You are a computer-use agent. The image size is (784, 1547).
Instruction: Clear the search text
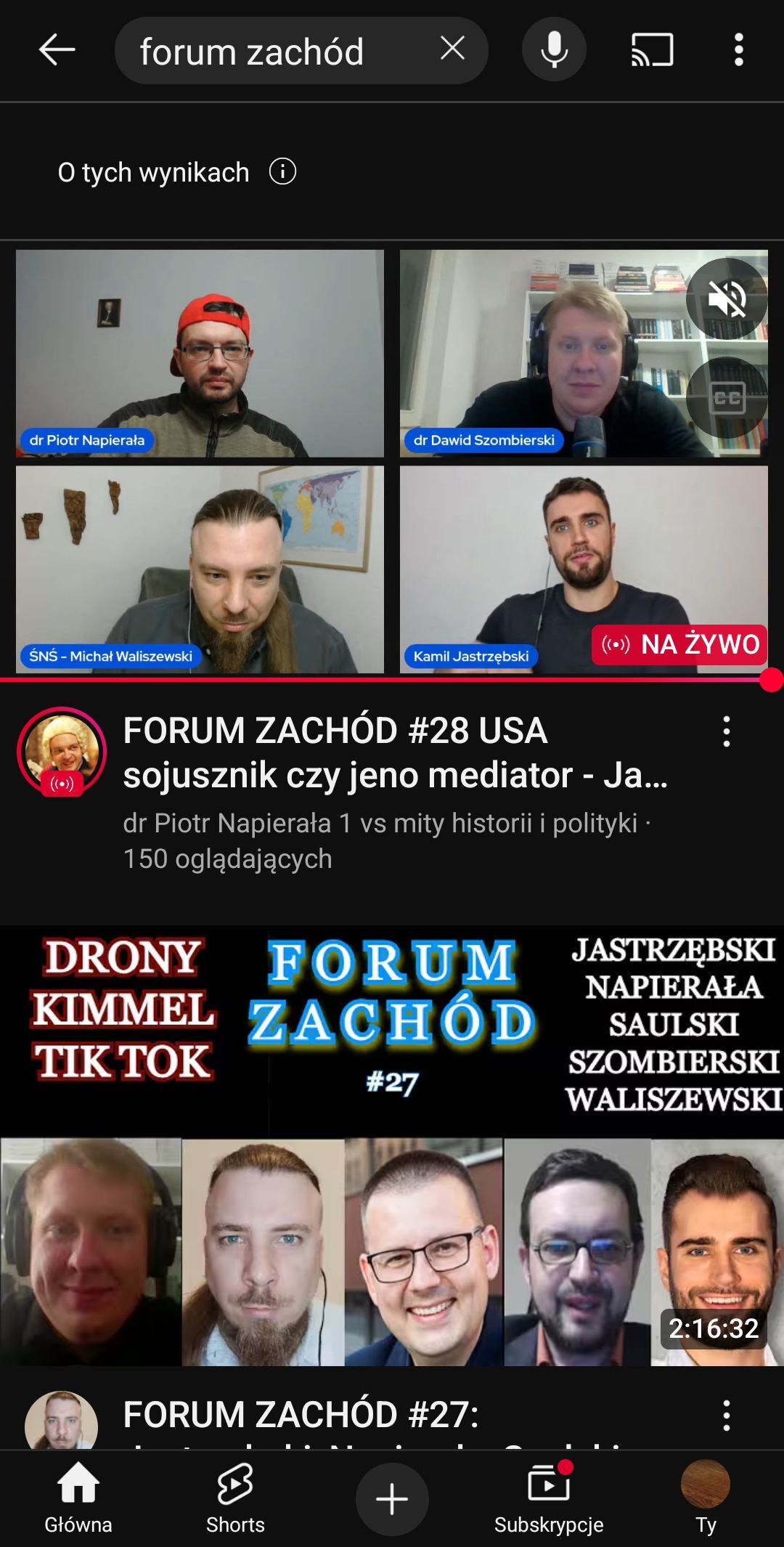452,49
